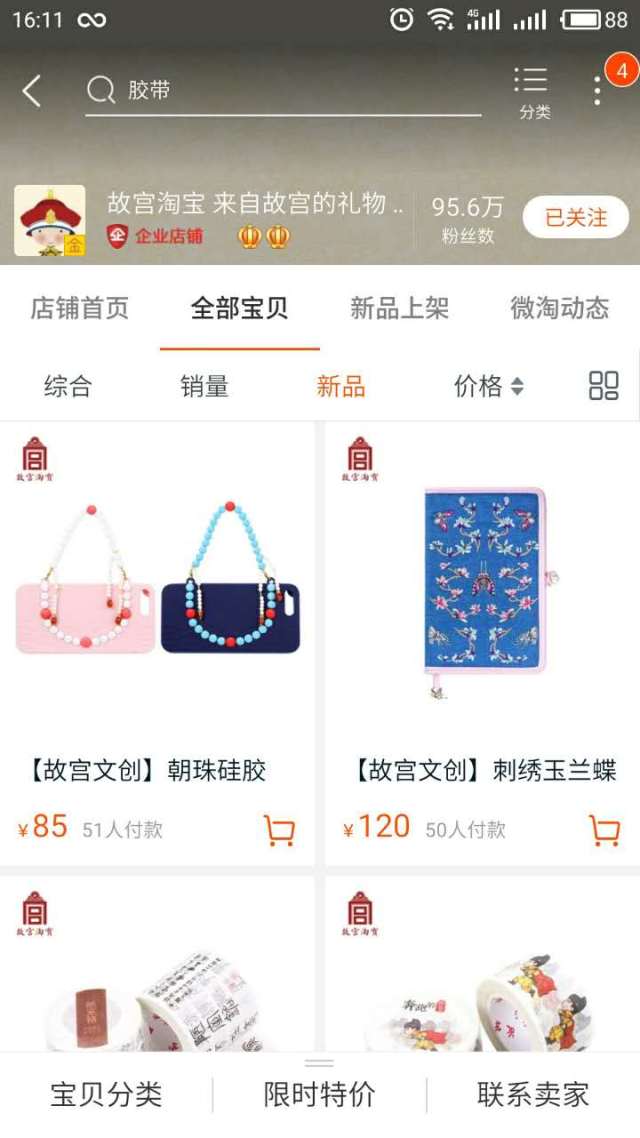Switch to the 店铺首页 tab
The height and width of the screenshot is (1138, 640).
point(80,308)
